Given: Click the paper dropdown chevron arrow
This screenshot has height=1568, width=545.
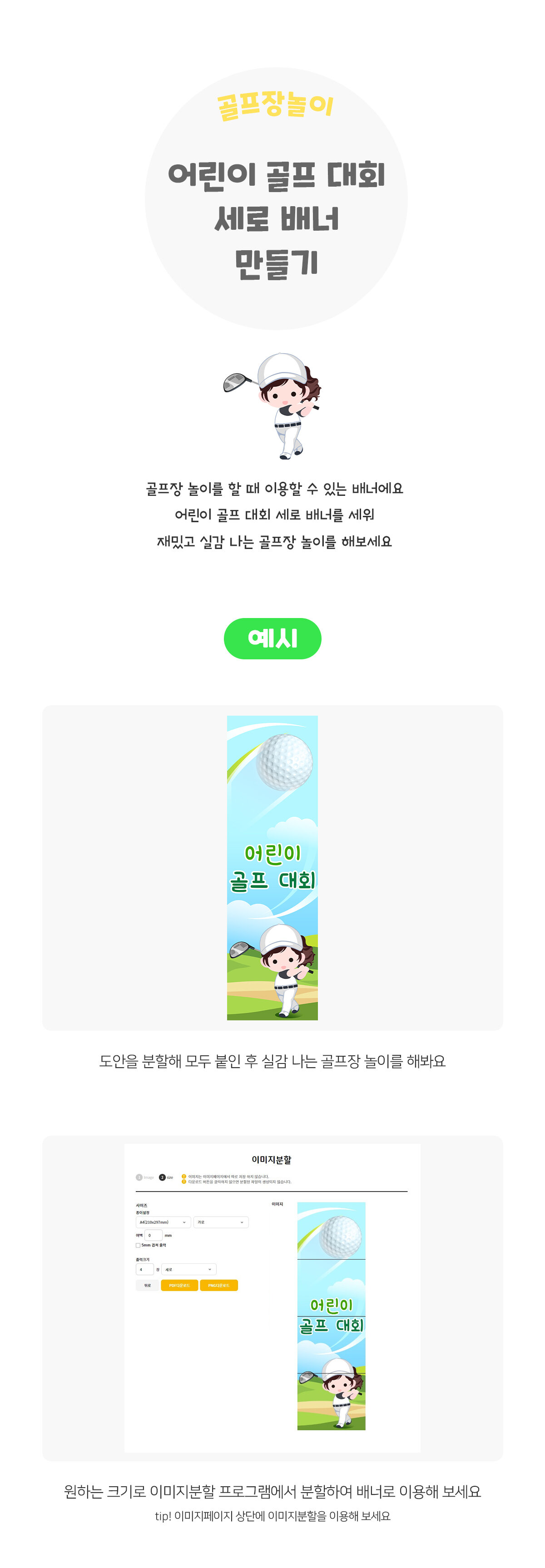Looking at the screenshot, I should pyautogui.click(x=184, y=1222).
